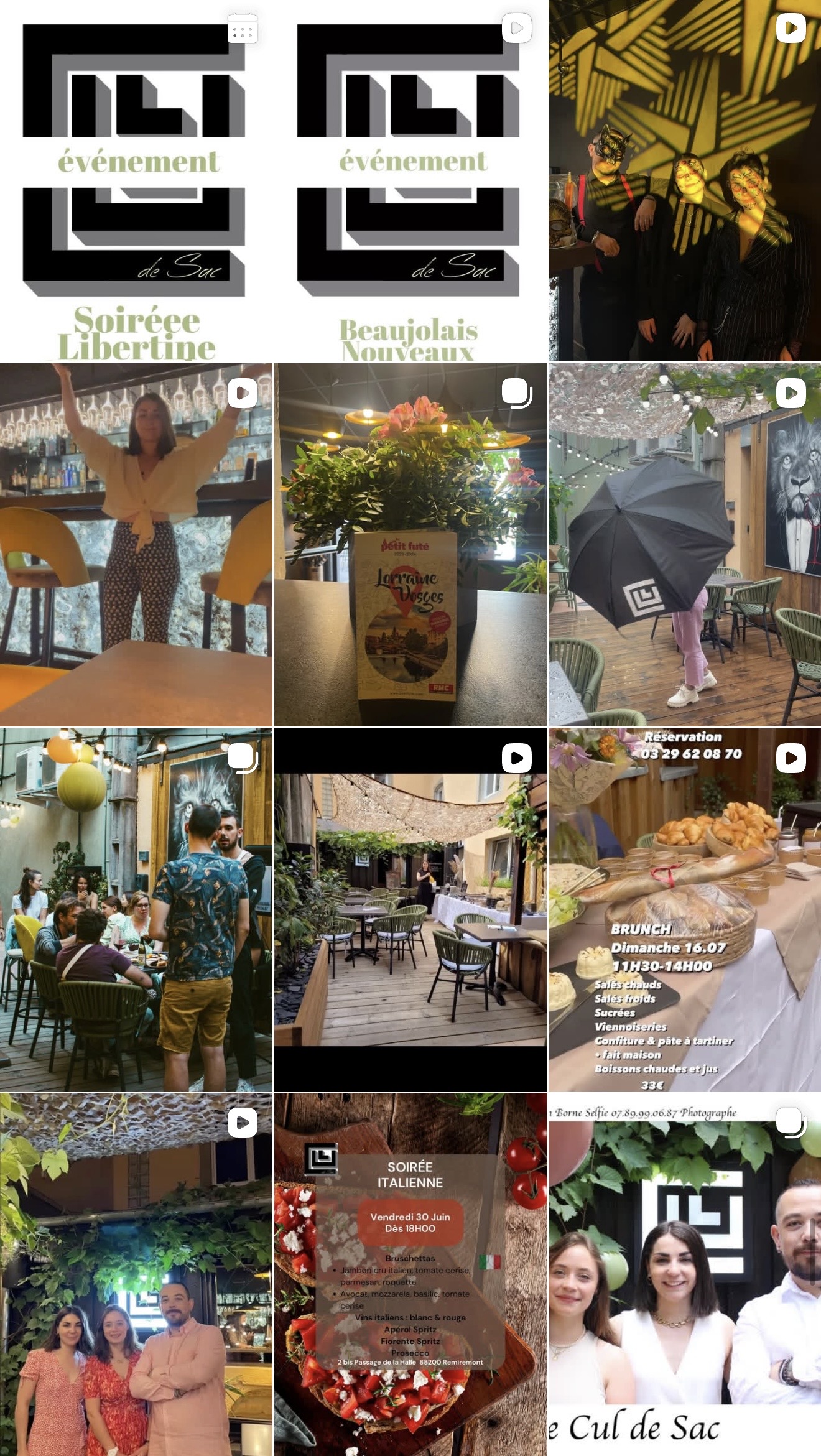Screen dimensions: 821x1456
Task: Open the black umbrella terrace reel
Action: coord(685,545)
